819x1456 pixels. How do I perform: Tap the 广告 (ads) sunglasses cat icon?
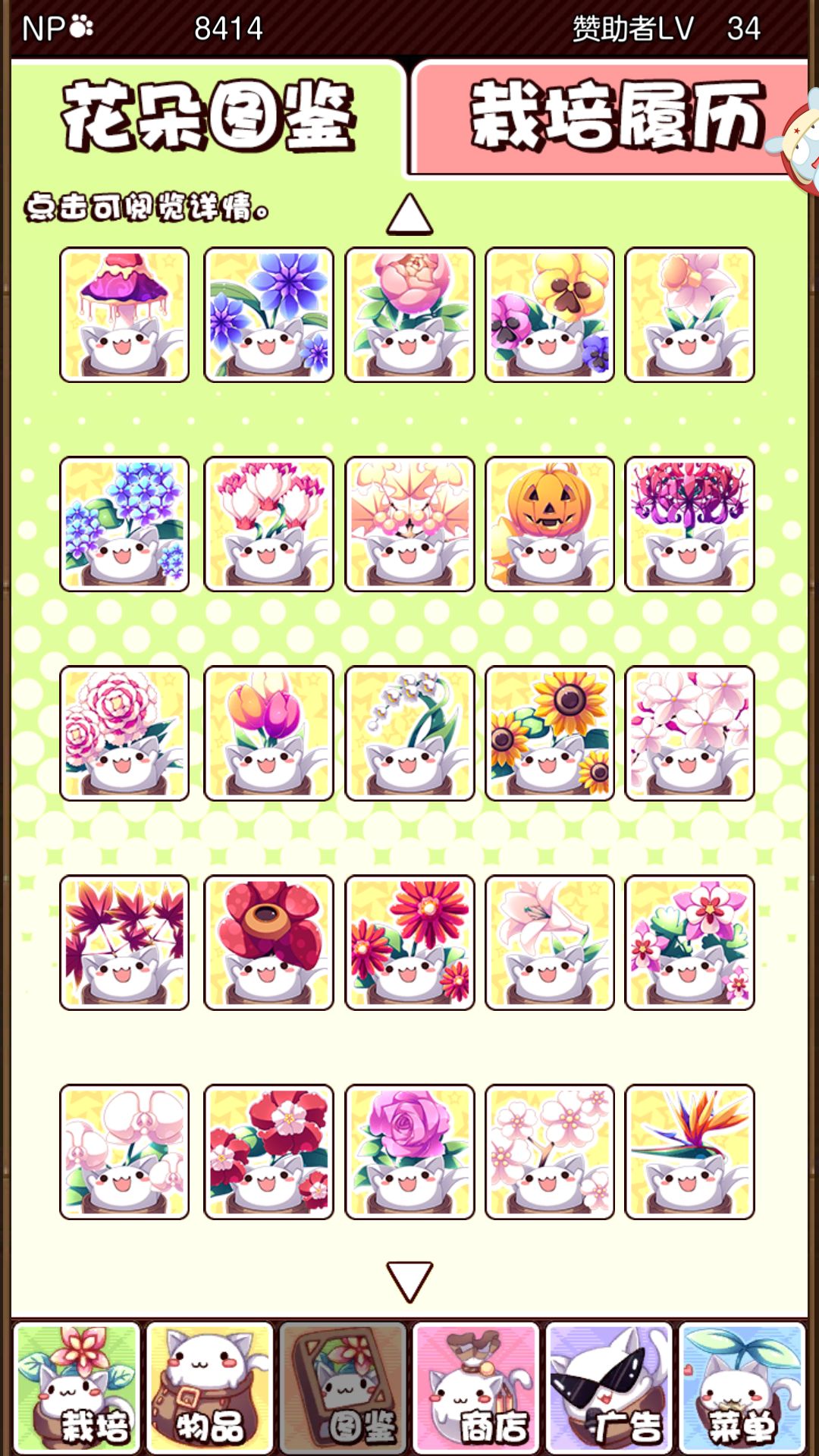[x=610, y=1388]
